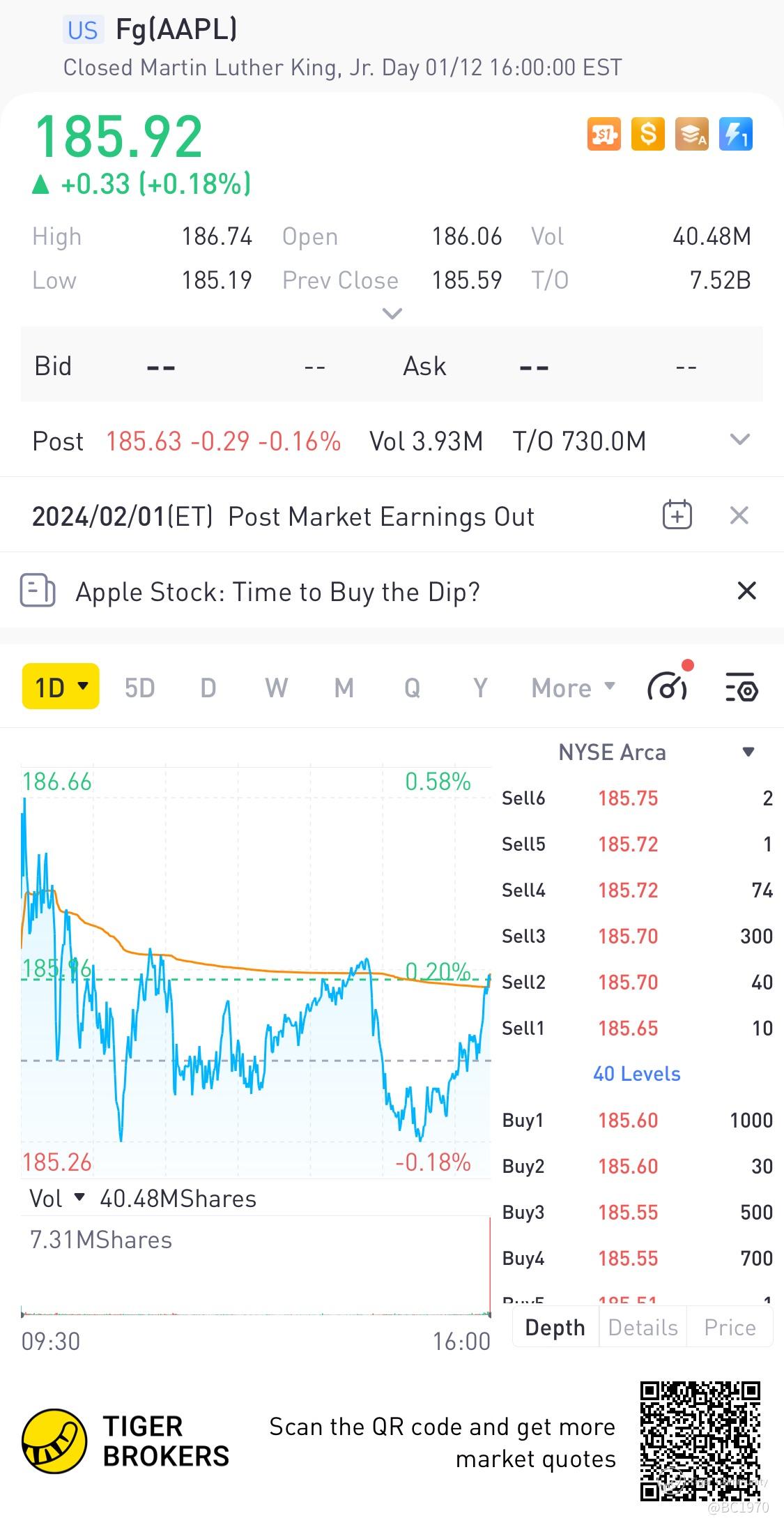Image resolution: width=784 pixels, height=1525 pixels.
Task: Open the Apple Stock: Time to Buy the Dip article
Action: 277,592
